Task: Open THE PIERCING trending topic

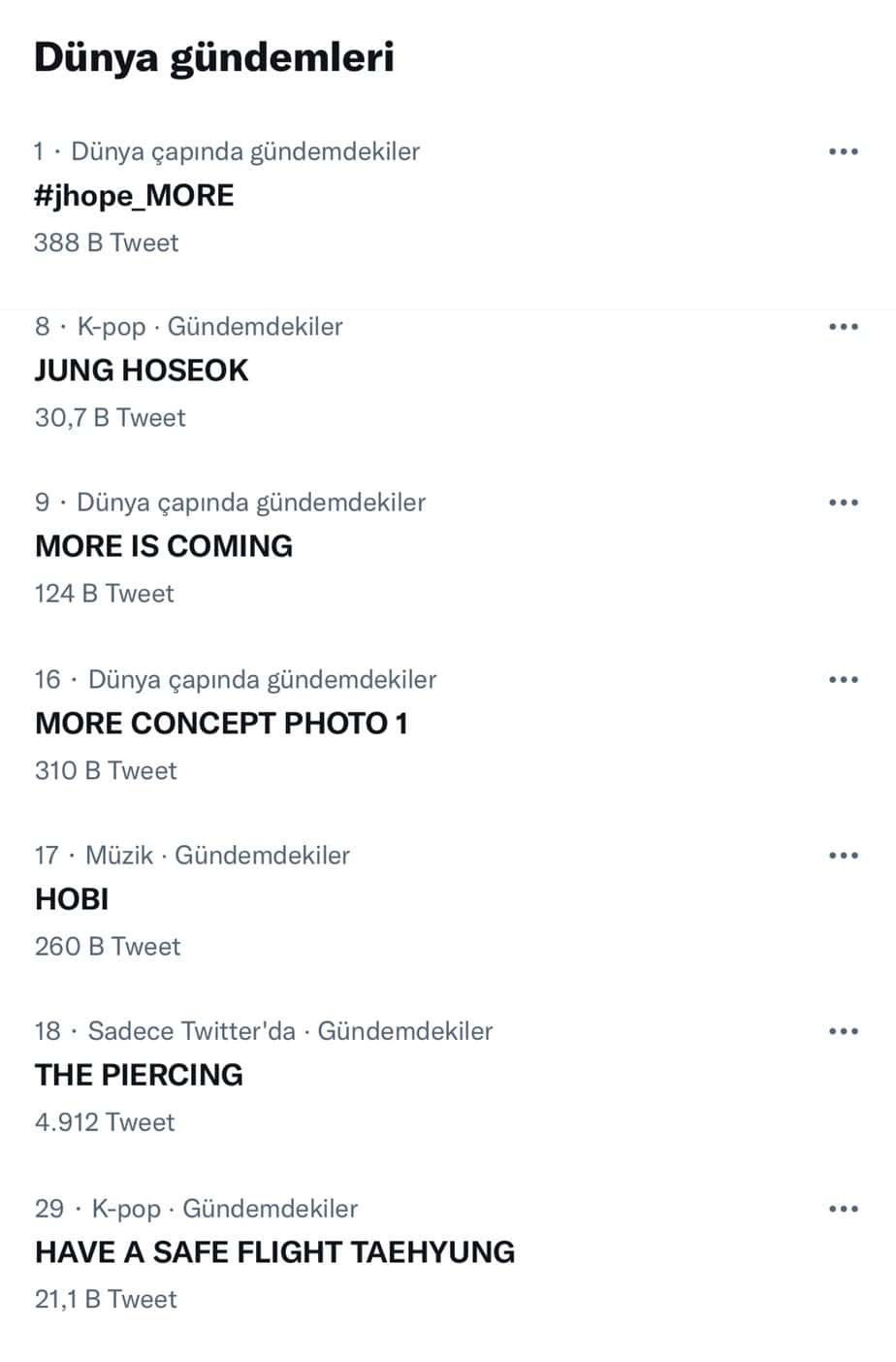Action: (x=139, y=1075)
